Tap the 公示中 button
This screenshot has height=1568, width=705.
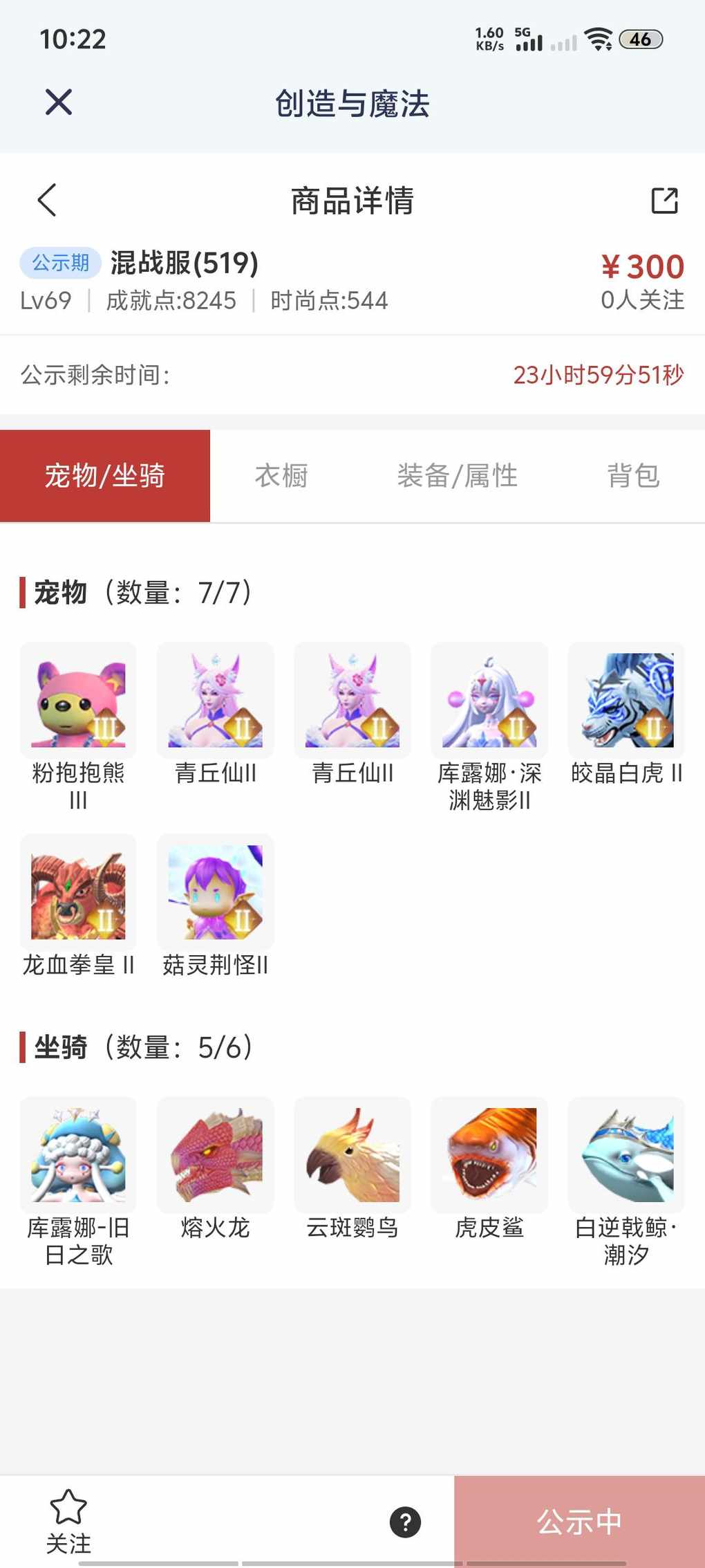coord(579,1522)
